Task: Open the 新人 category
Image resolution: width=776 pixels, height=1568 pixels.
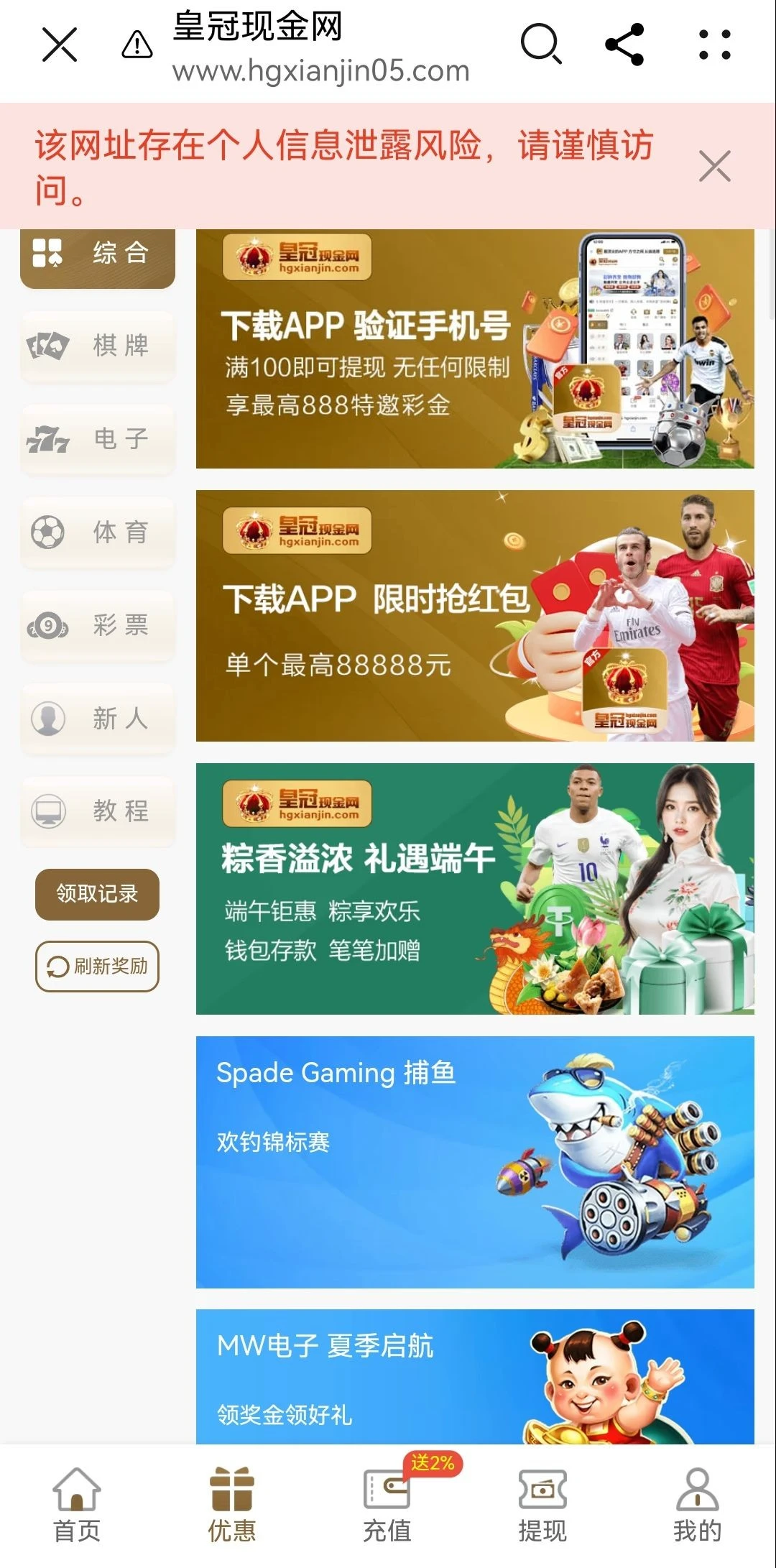Action: tap(98, 719)
